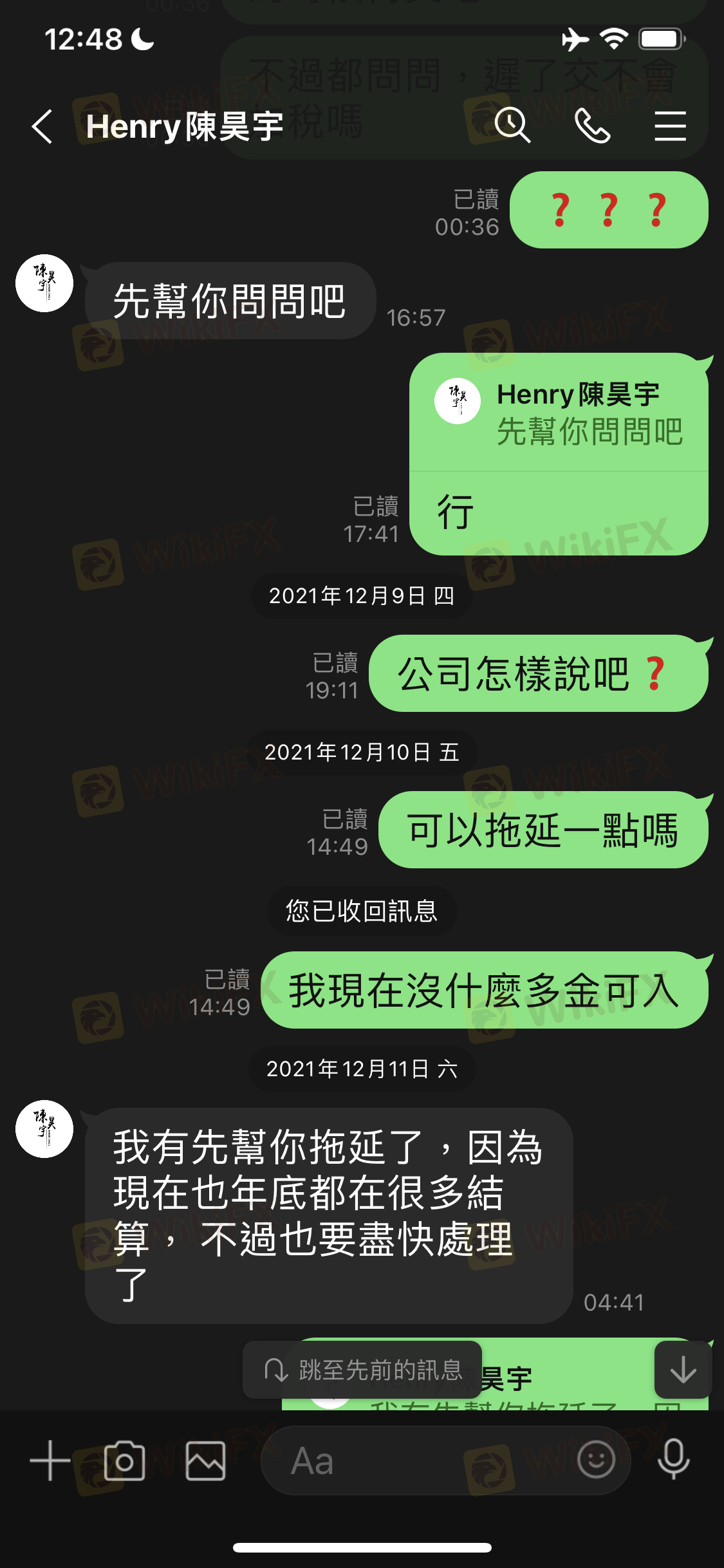Tap 跳至先前的訊息 to jump to earlier message
This screenshot has width=724, height=1568.
coord(362,1370)
